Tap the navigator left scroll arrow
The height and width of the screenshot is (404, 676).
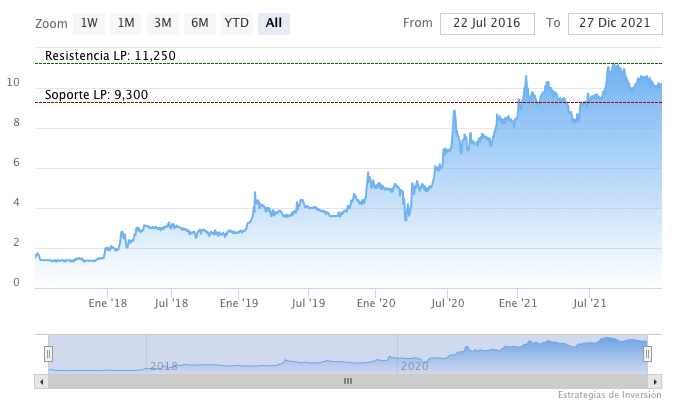(x=41, y=381)
